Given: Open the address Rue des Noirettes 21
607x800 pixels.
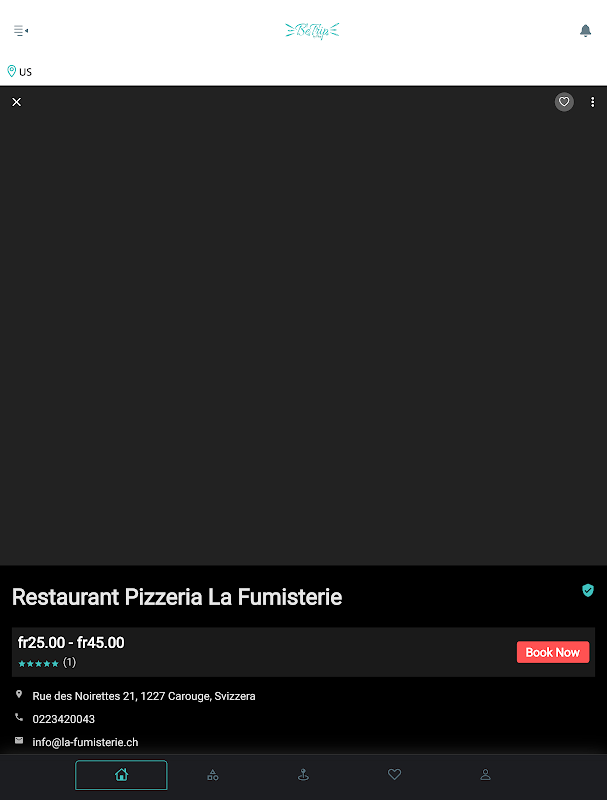Looking at the screenshot, I should [144, 696].
